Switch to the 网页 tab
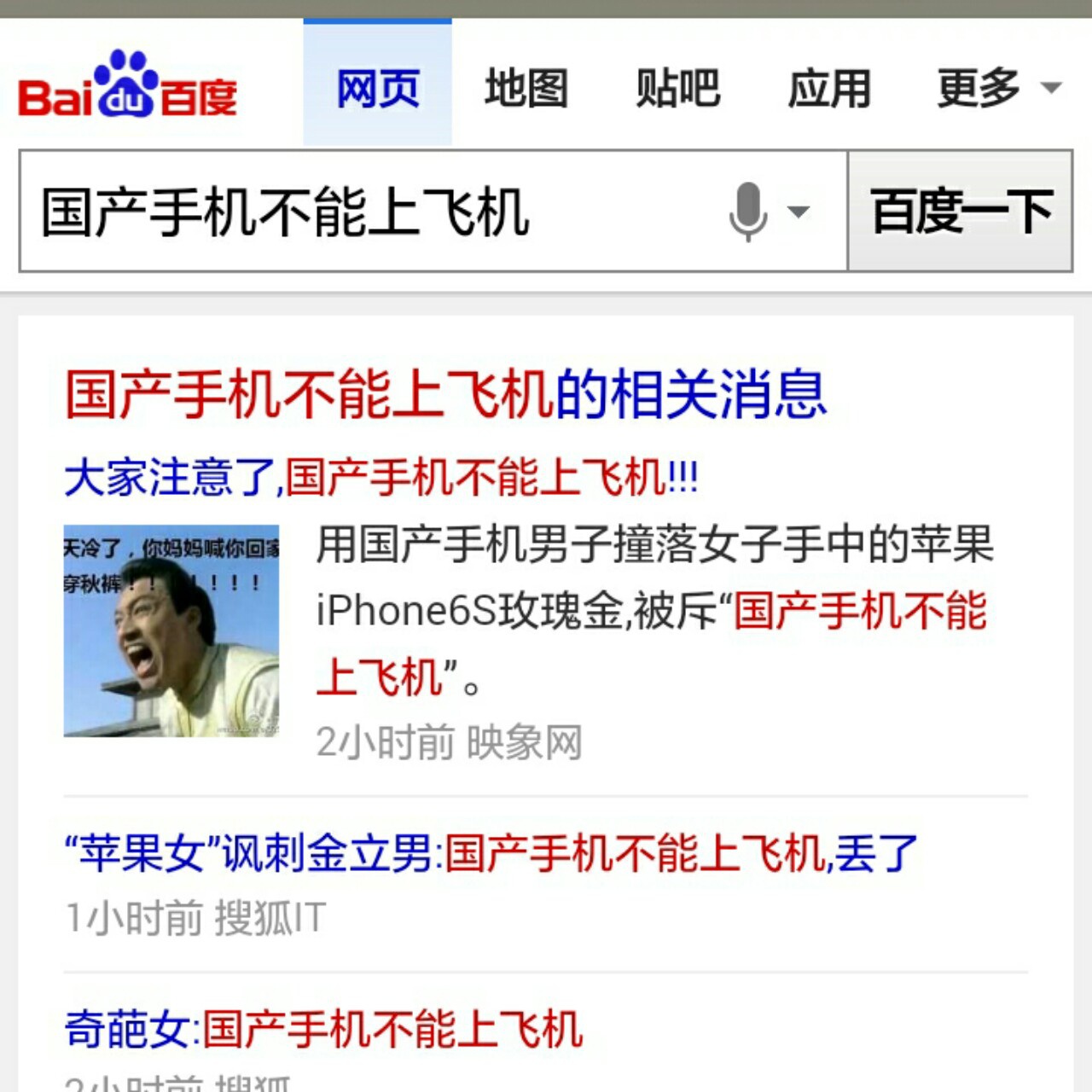This screenshot has width=1092, height=1092. tap(378, 88)
